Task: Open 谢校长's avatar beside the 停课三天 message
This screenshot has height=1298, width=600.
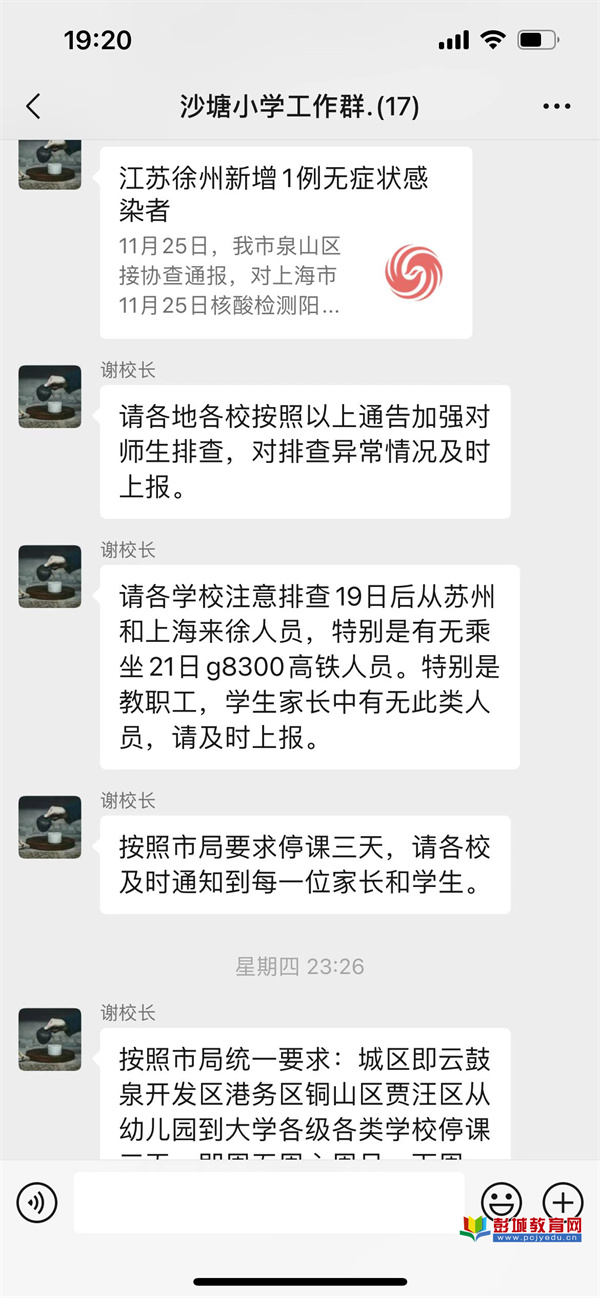Action: click(50, 827)
